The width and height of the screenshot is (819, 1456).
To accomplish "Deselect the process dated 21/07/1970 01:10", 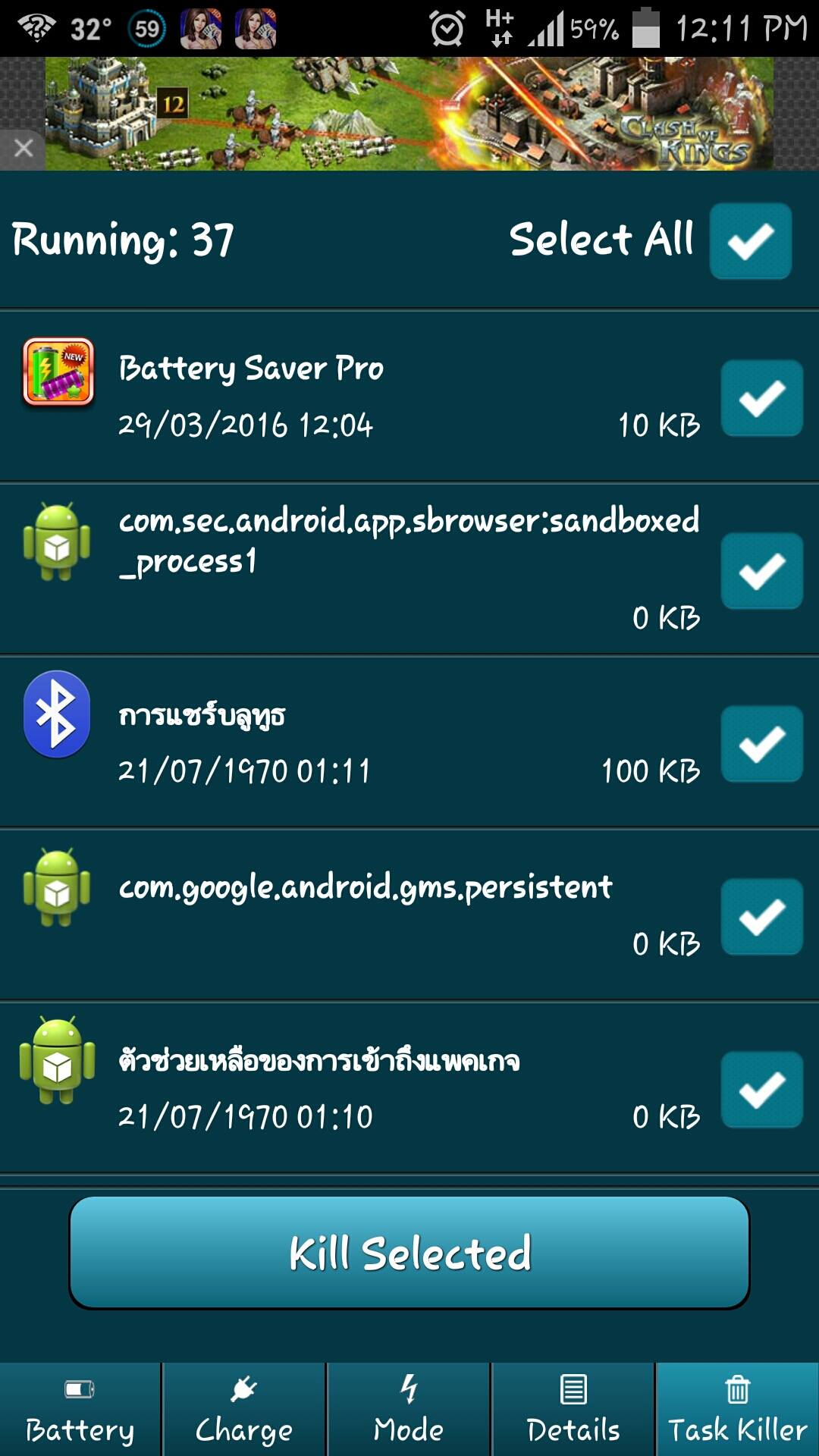I will click(x=761, y=1090).
